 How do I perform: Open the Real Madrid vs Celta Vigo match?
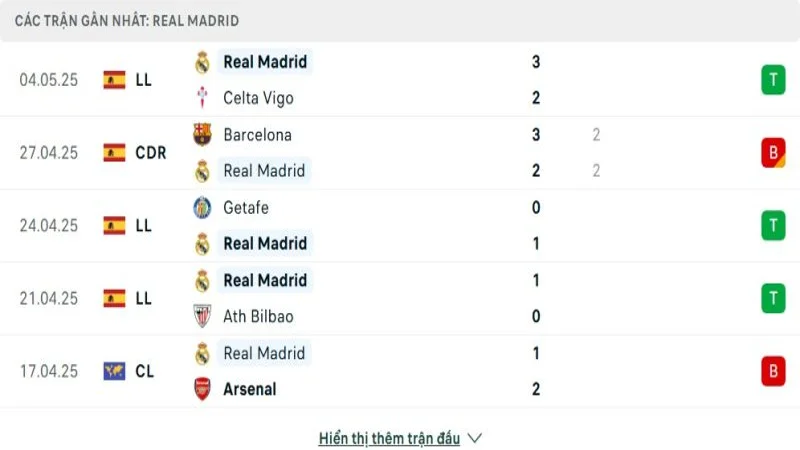coord(400,80)
